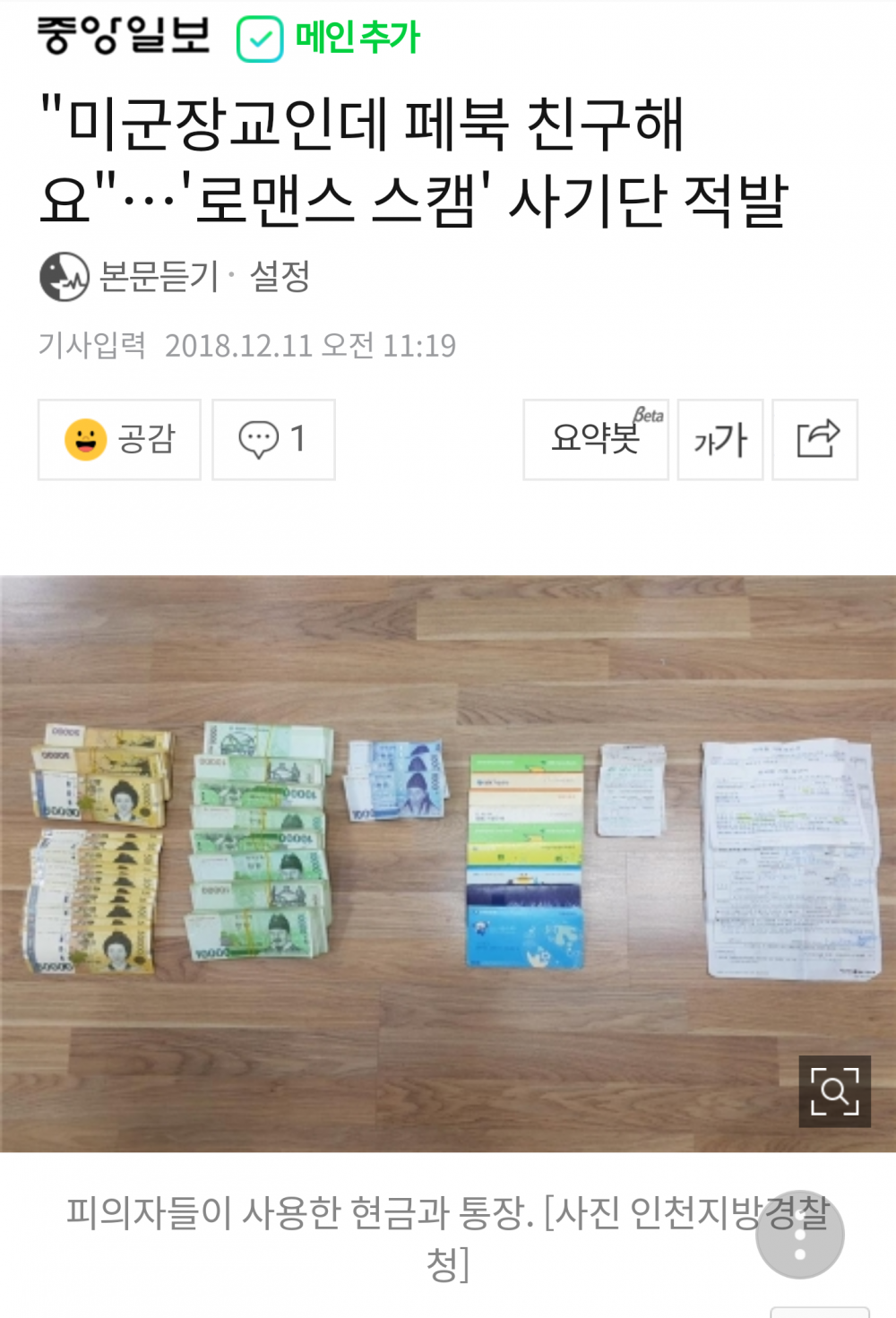Screen dimensions: 896x1318
Task: Open the floating three-dot menu
Action: coord(800,1235)
